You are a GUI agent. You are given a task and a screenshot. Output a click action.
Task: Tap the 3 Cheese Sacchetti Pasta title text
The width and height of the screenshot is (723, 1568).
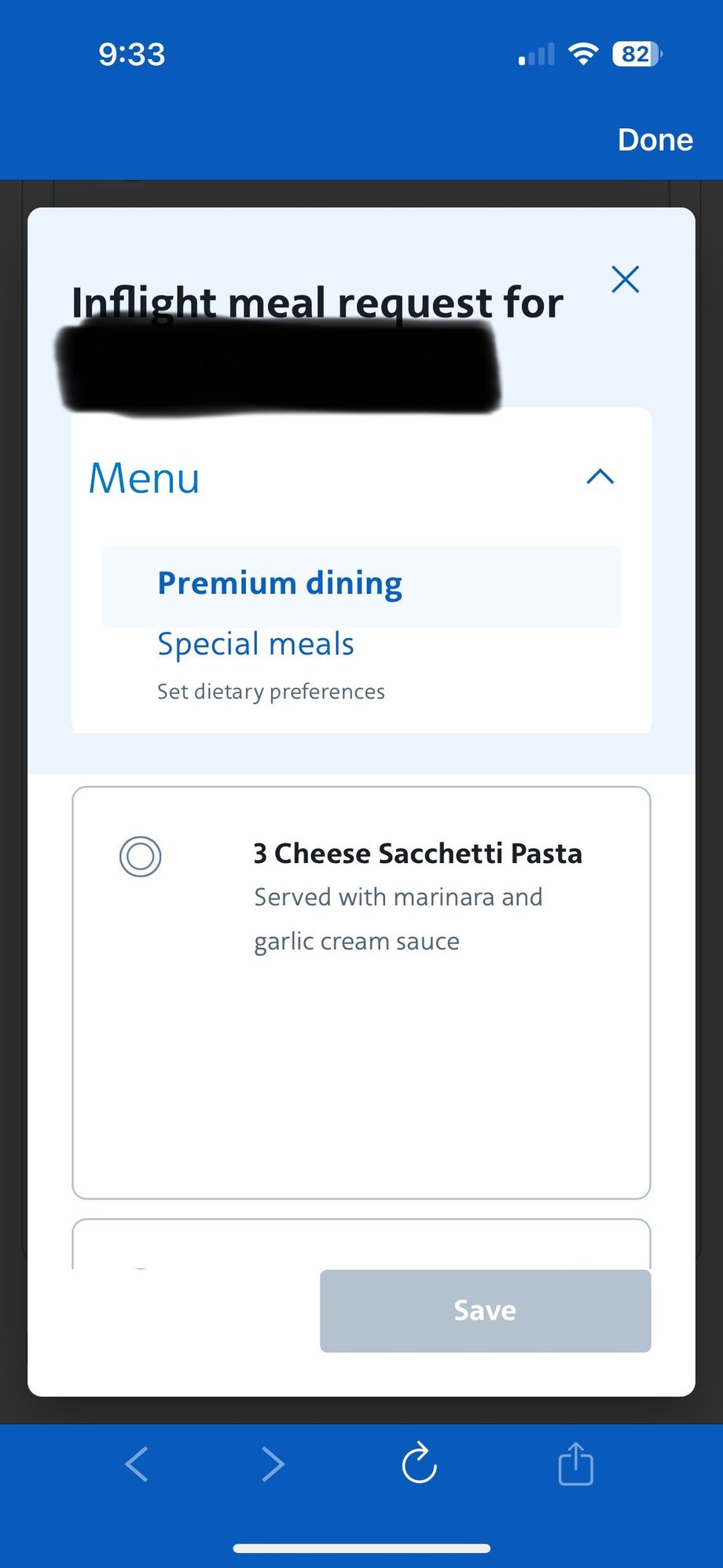[x=417, y=853]
